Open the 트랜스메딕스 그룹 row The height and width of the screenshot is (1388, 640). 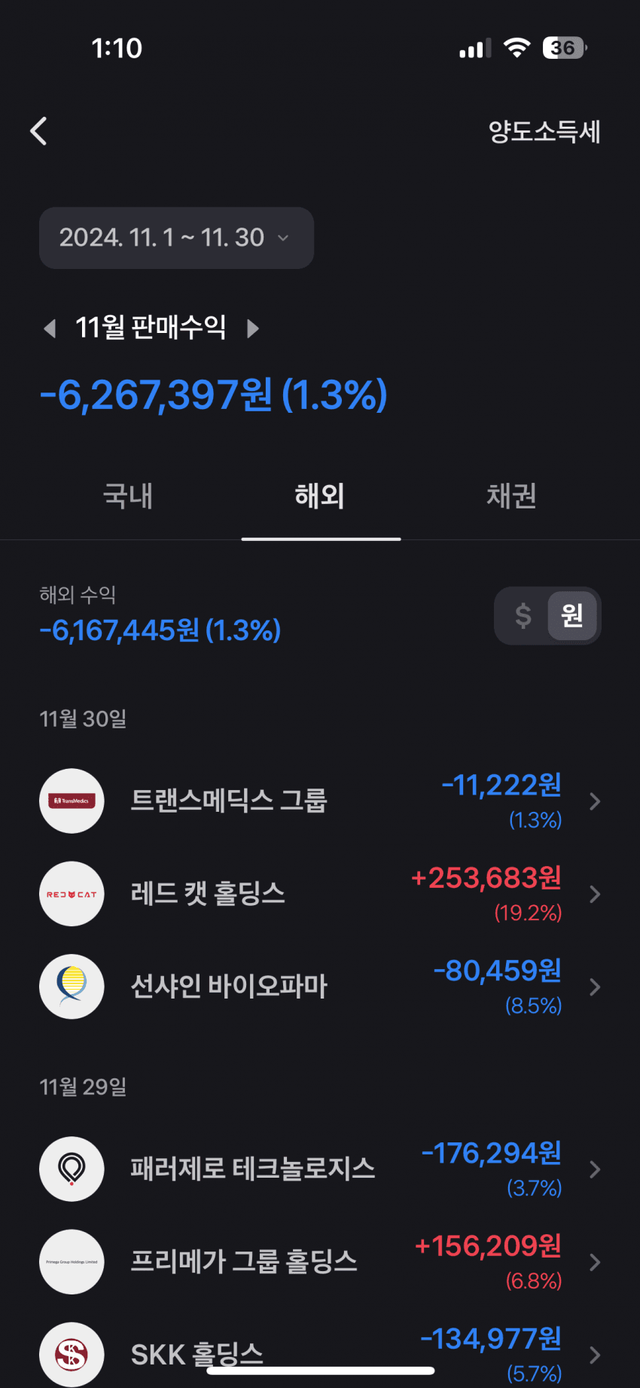click(320, 801)
